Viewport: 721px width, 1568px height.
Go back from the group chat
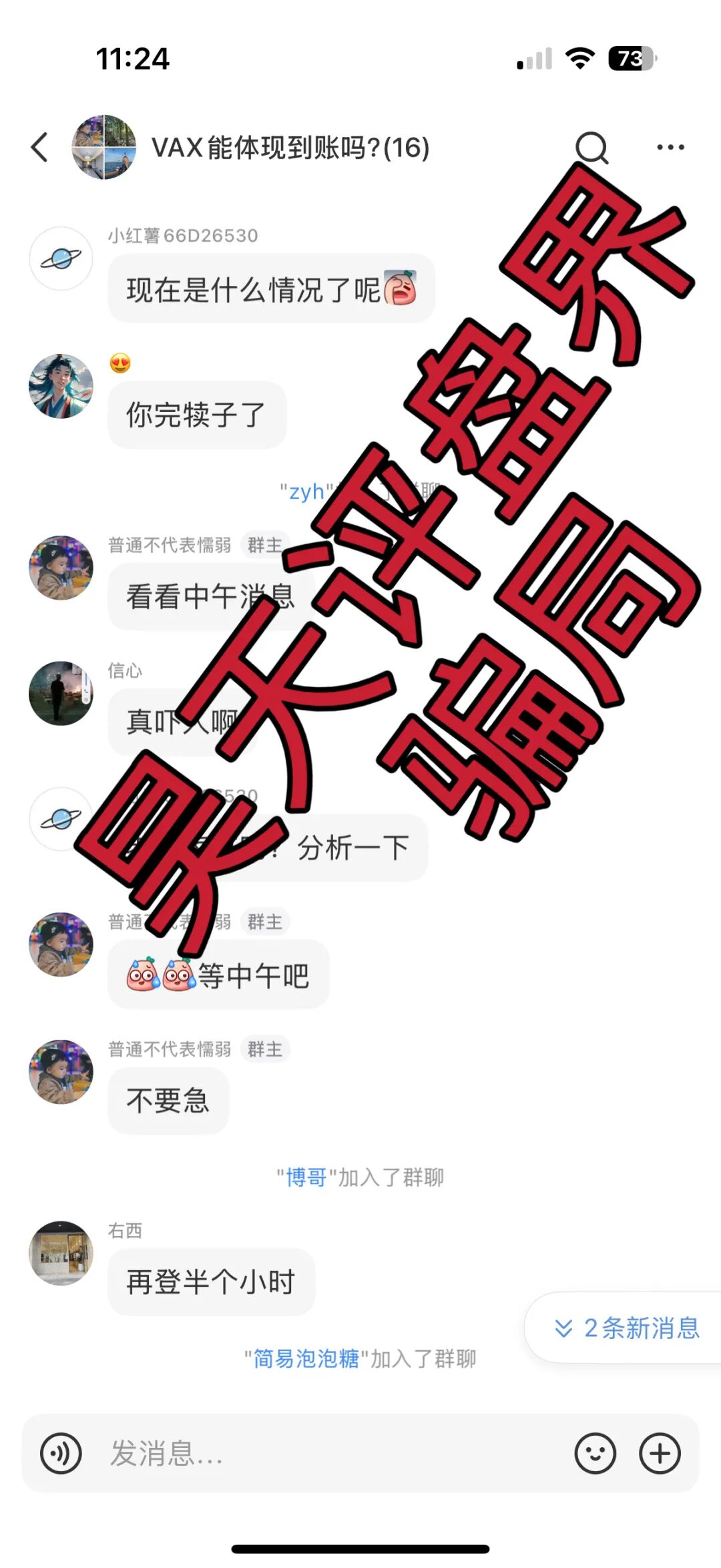40,147
